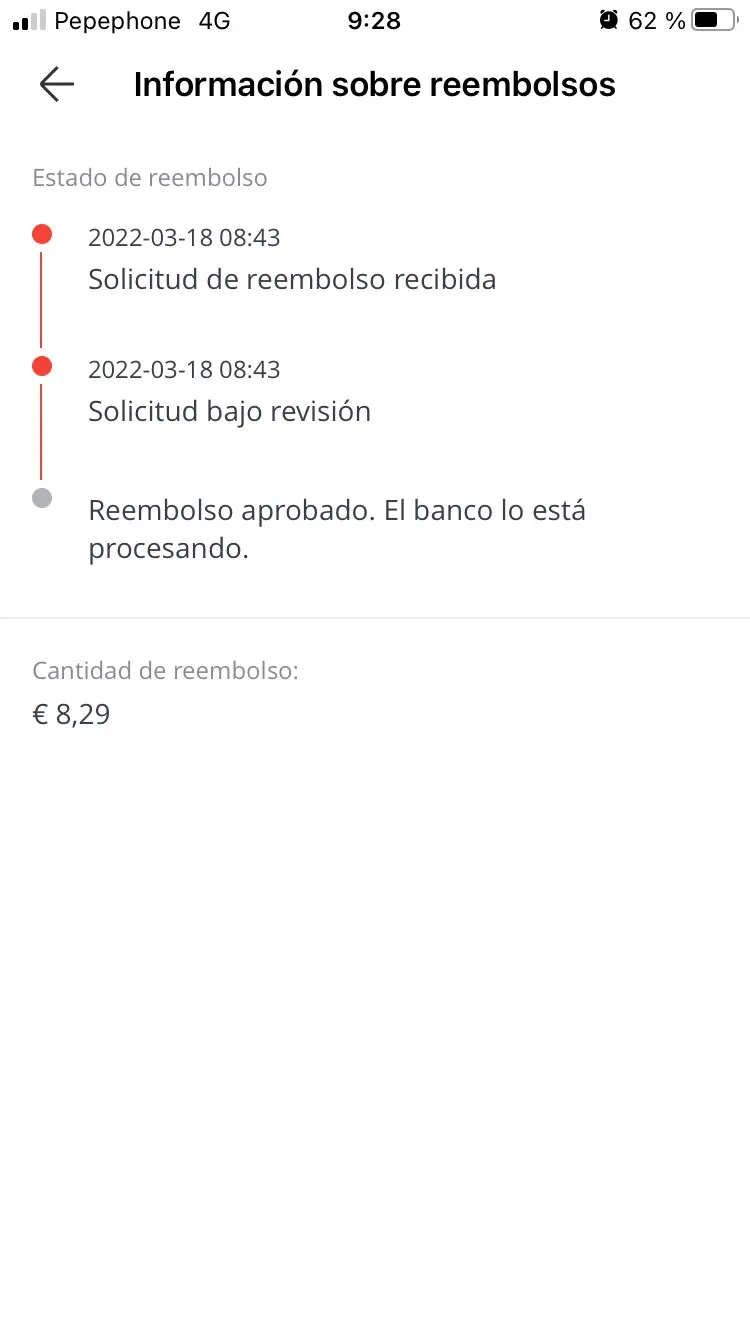Viewport: 750px width, 1334px height.
Task: Go back from the refund information page
Action: (56, 85)
